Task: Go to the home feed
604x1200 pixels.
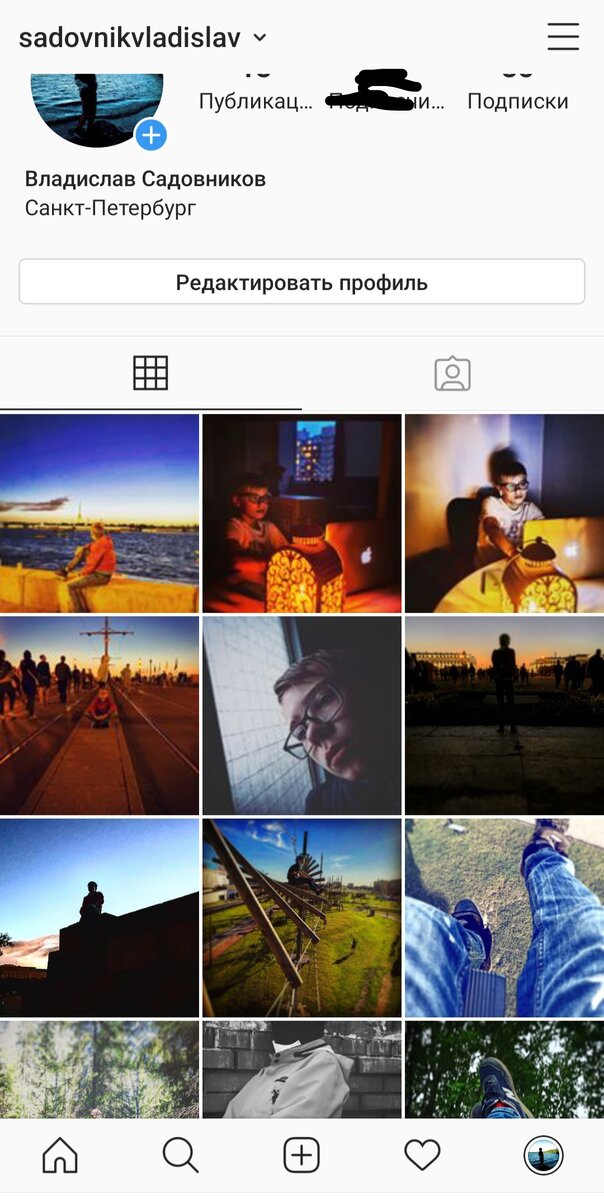Action: 60,1156
